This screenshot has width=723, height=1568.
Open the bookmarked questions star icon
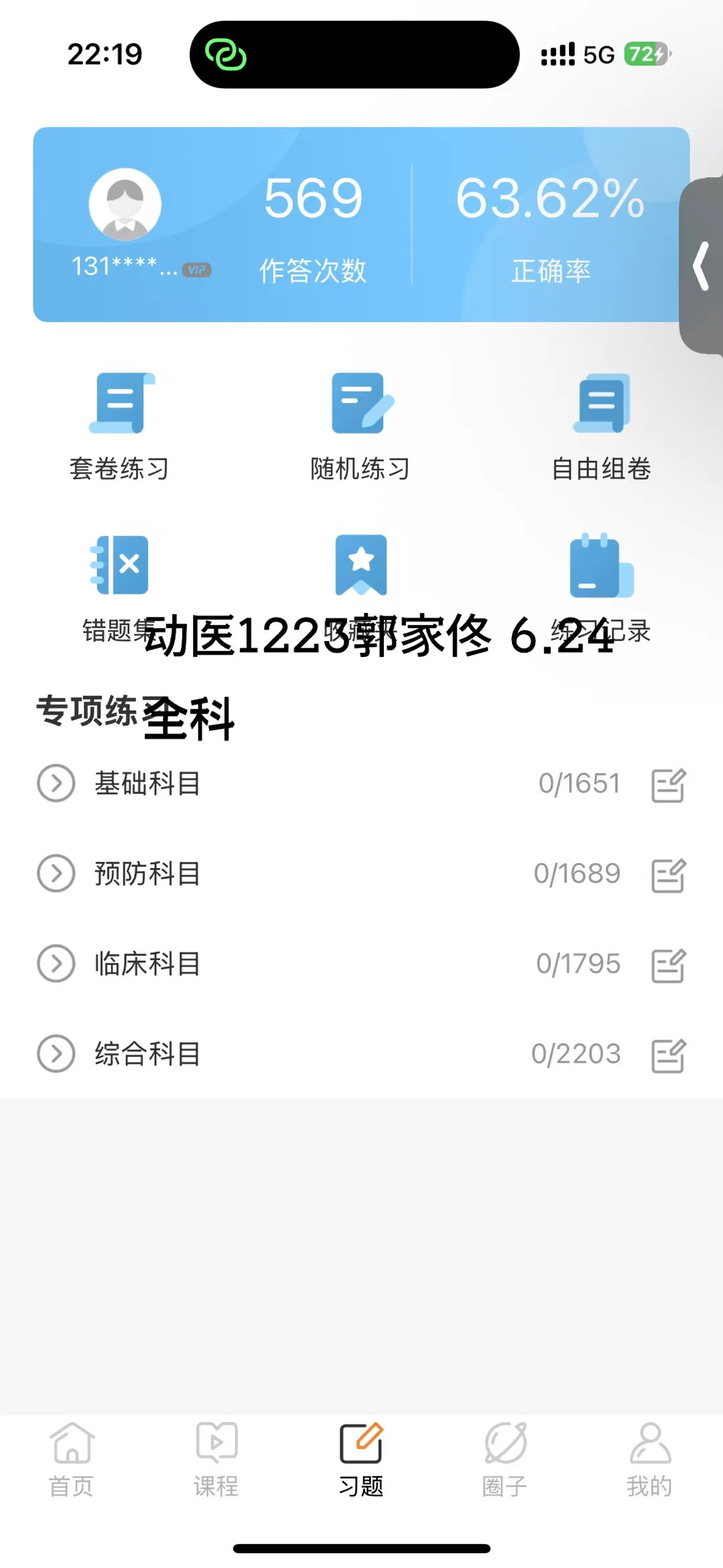click(360, 566)
